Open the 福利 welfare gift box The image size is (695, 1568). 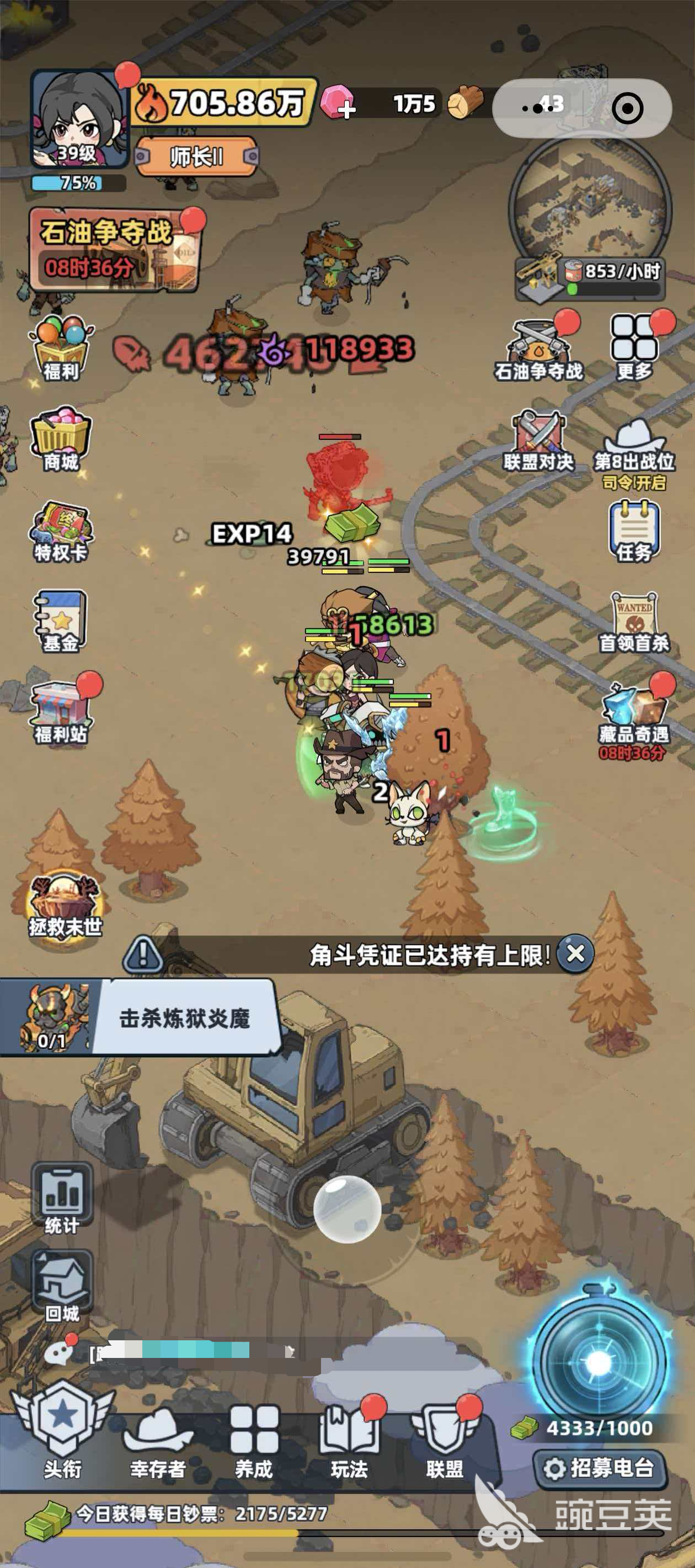pyautogui.click(x=61, y=347)
